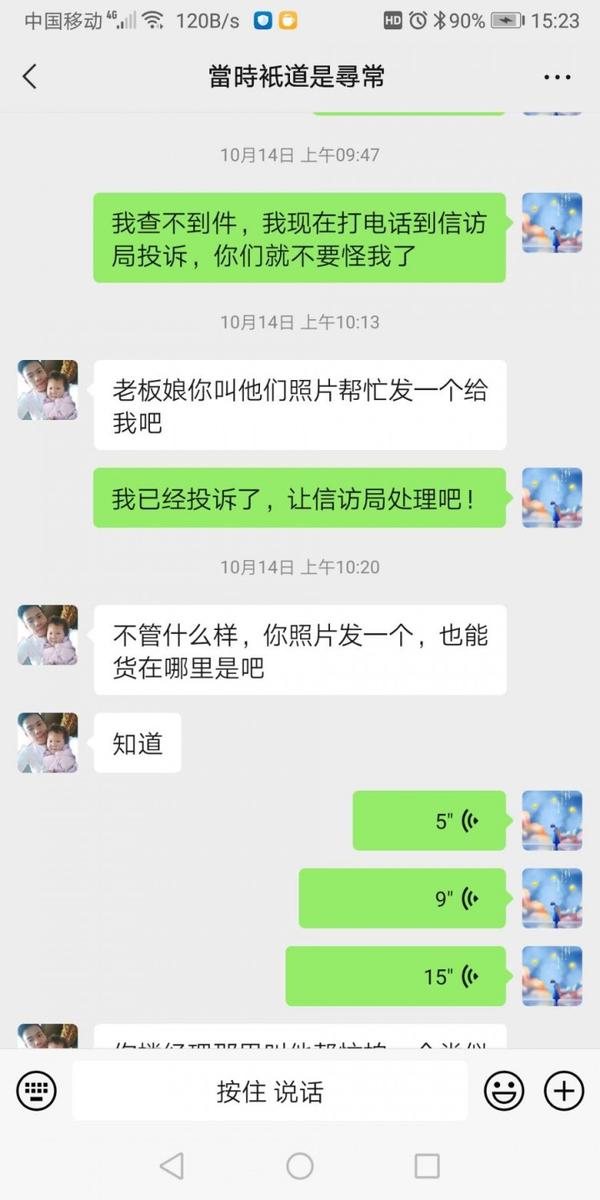Viewport: 600px width, 1200px height.
Task: Open contact's avatar beside 知道 message
Action: coord(47,742)
